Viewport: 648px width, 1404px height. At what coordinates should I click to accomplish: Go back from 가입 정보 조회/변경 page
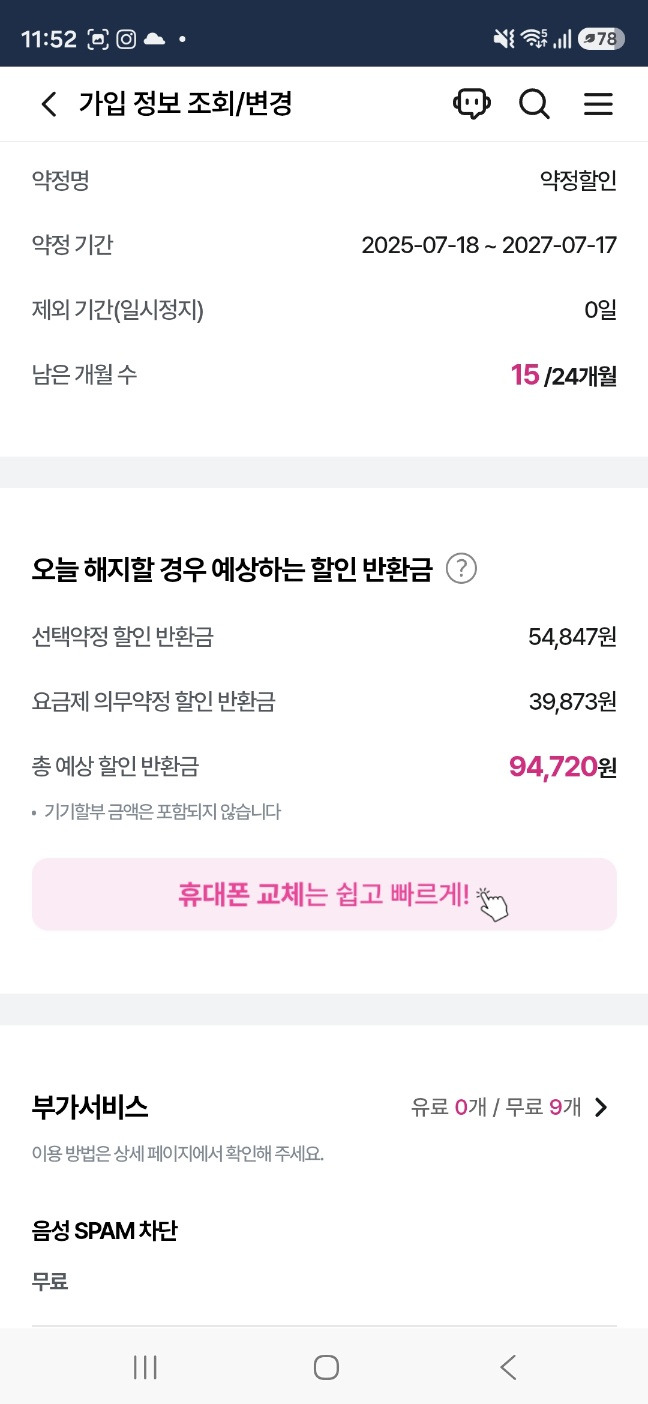49,104
